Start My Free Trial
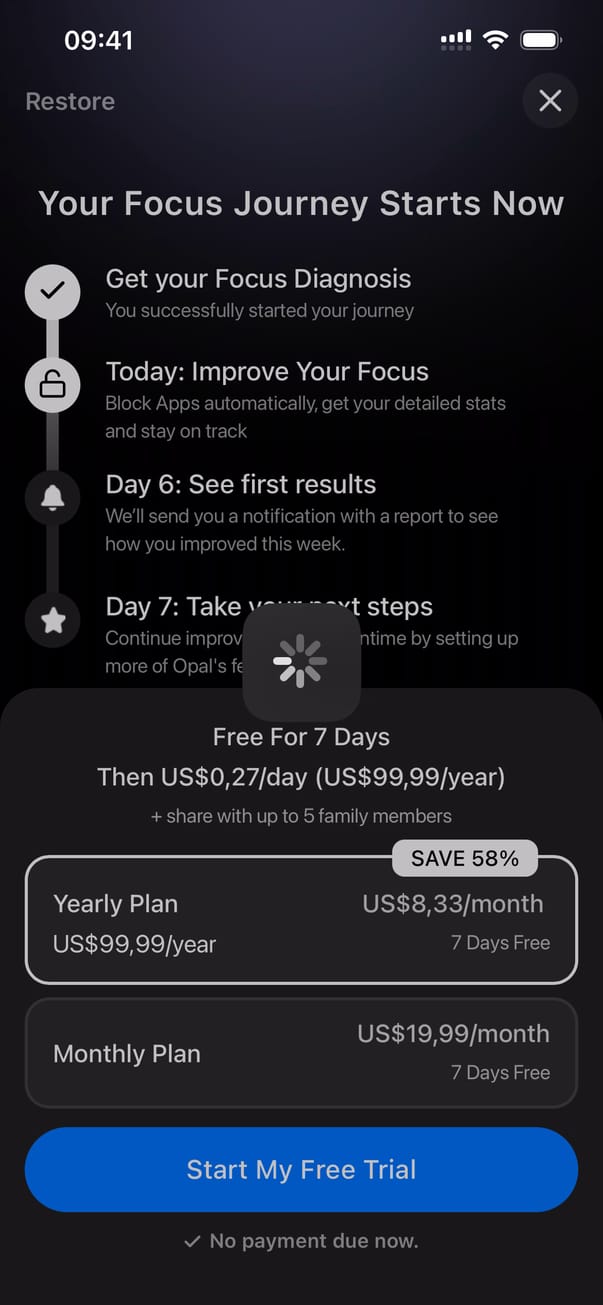This screenshot has width=603, height=1305. point(301,1169)
